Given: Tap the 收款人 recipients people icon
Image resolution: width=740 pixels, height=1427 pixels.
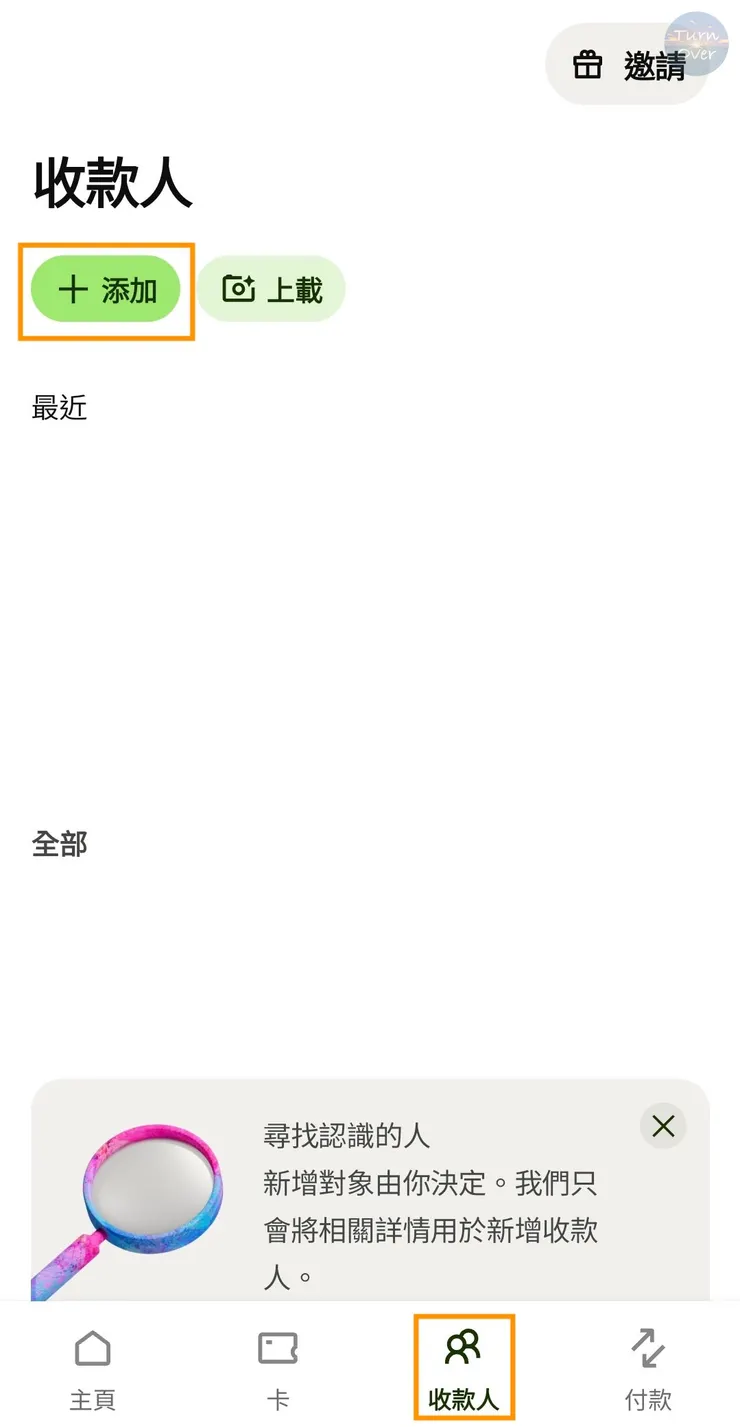Looking at the screenshot, I should (x=463, y=1347).
